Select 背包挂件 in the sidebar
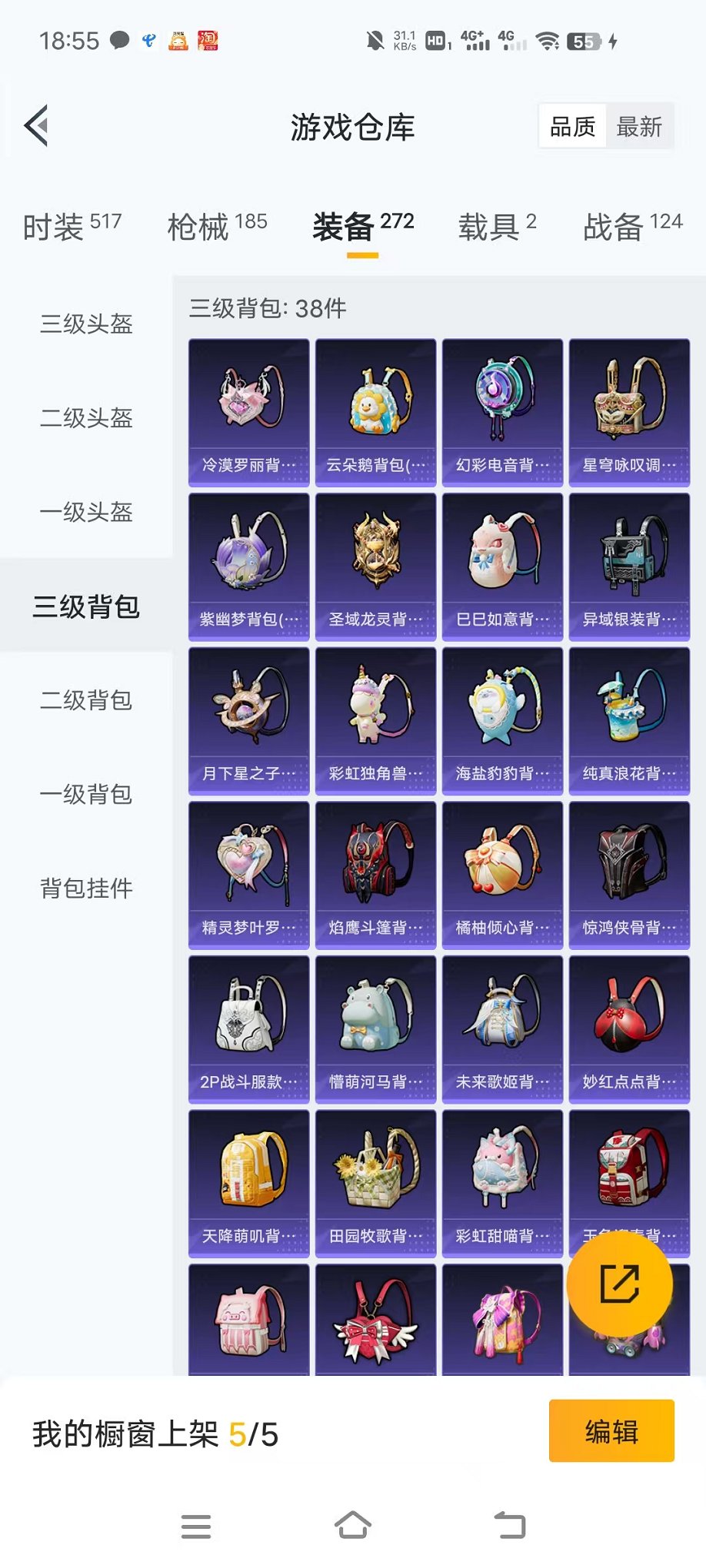 click(x=86, y=888)
